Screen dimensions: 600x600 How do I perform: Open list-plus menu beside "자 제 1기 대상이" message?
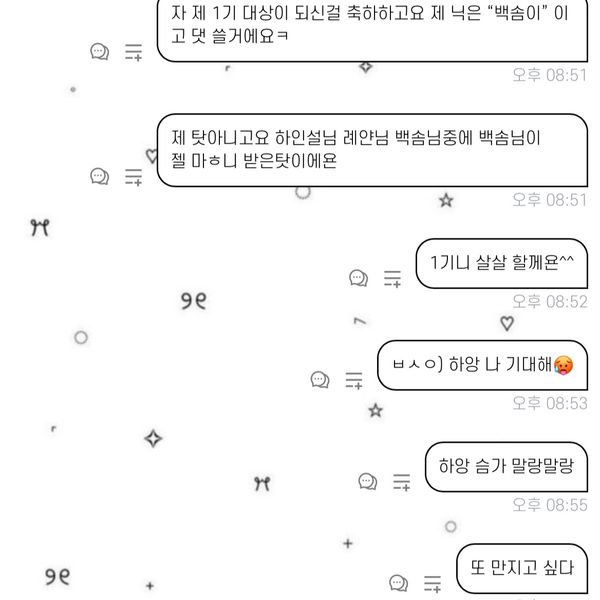133,52
